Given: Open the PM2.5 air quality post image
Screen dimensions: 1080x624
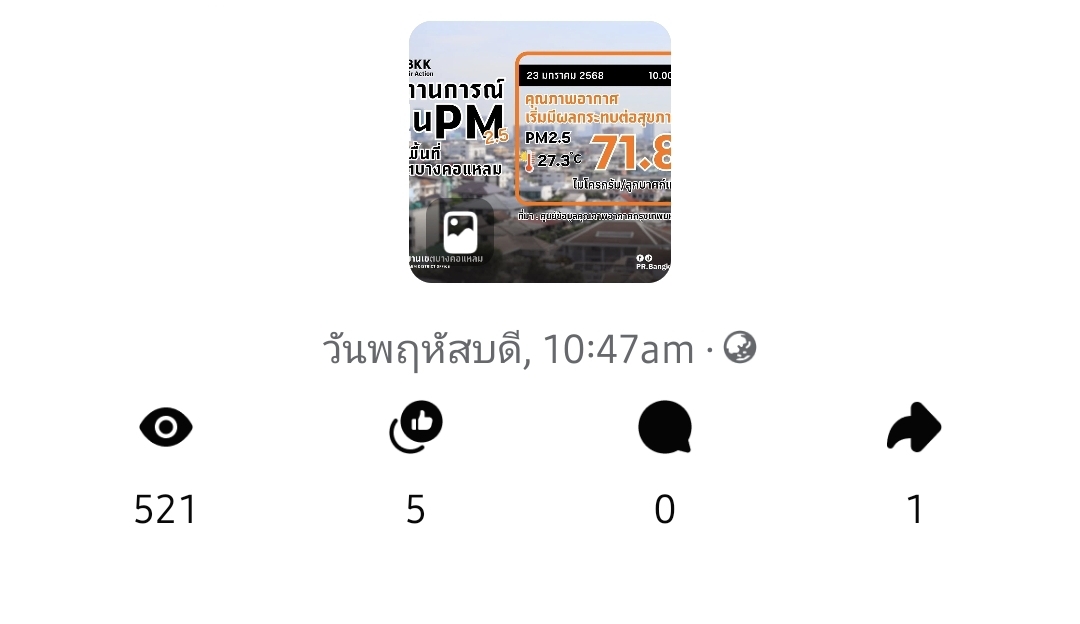Looking at the screenshot, I should 539,151.
